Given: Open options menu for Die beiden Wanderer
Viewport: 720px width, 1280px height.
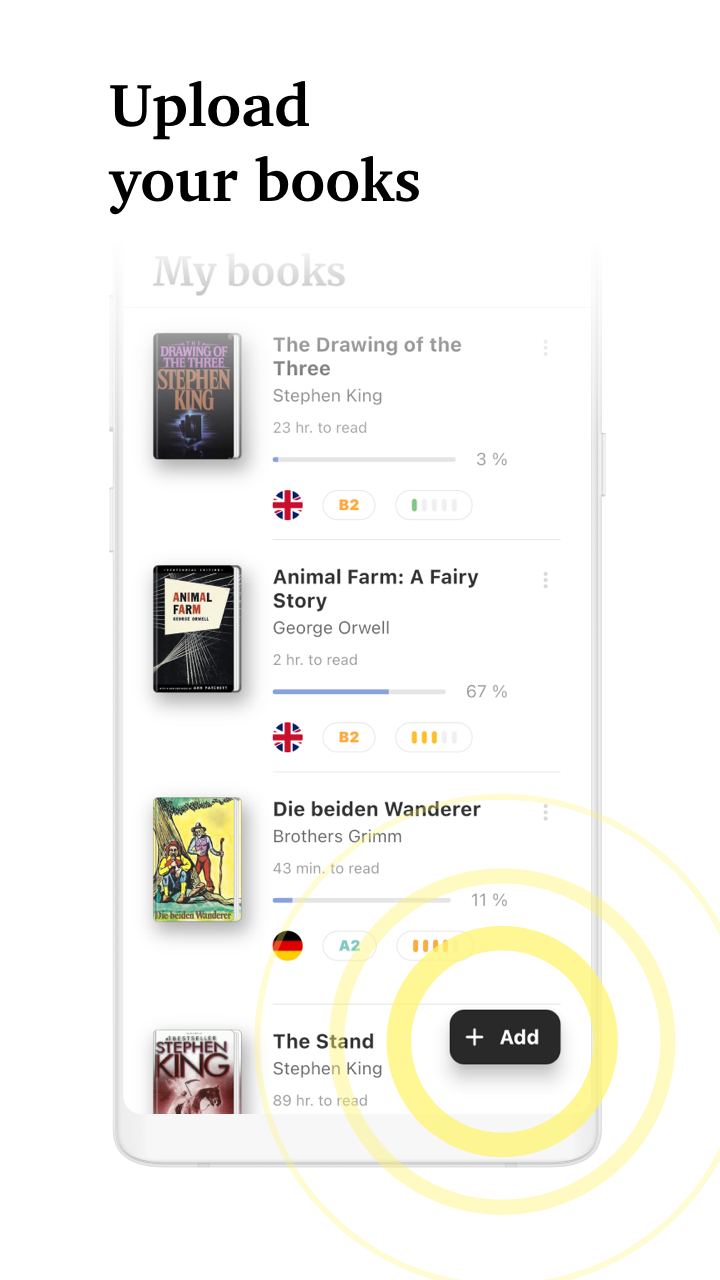Looking at the screenshot, I should 546,812.
